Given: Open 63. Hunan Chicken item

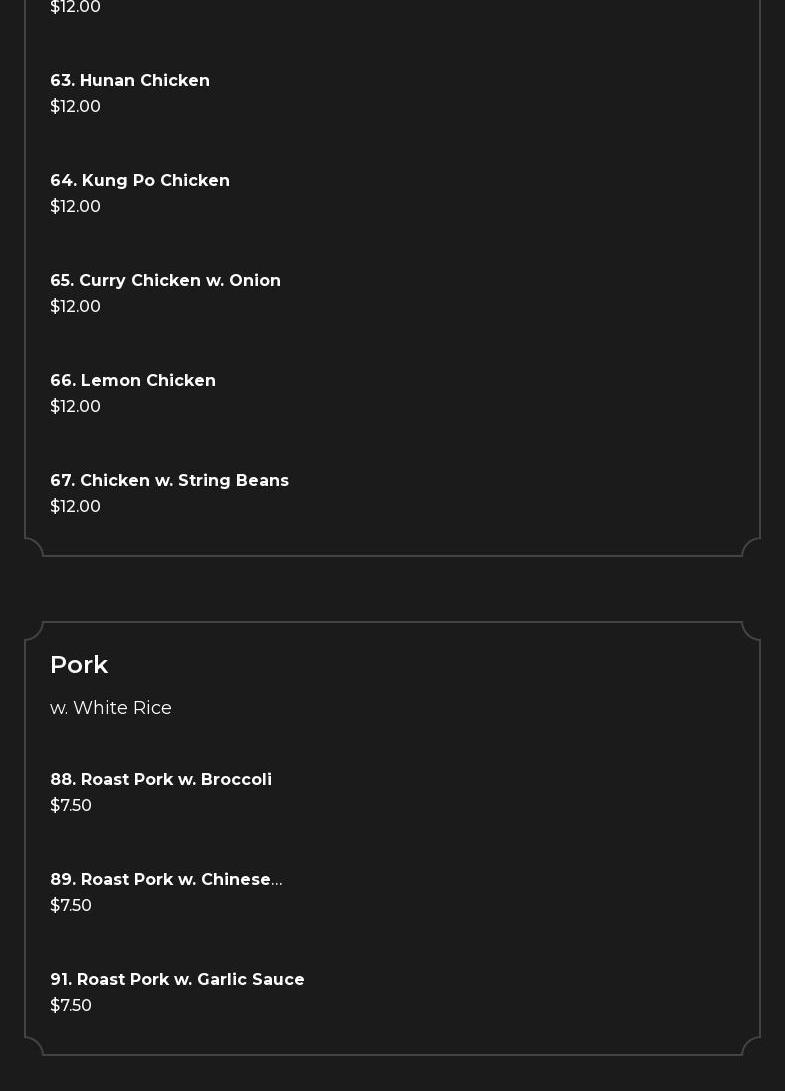Looking at the screenshot, I should point(130,81).
